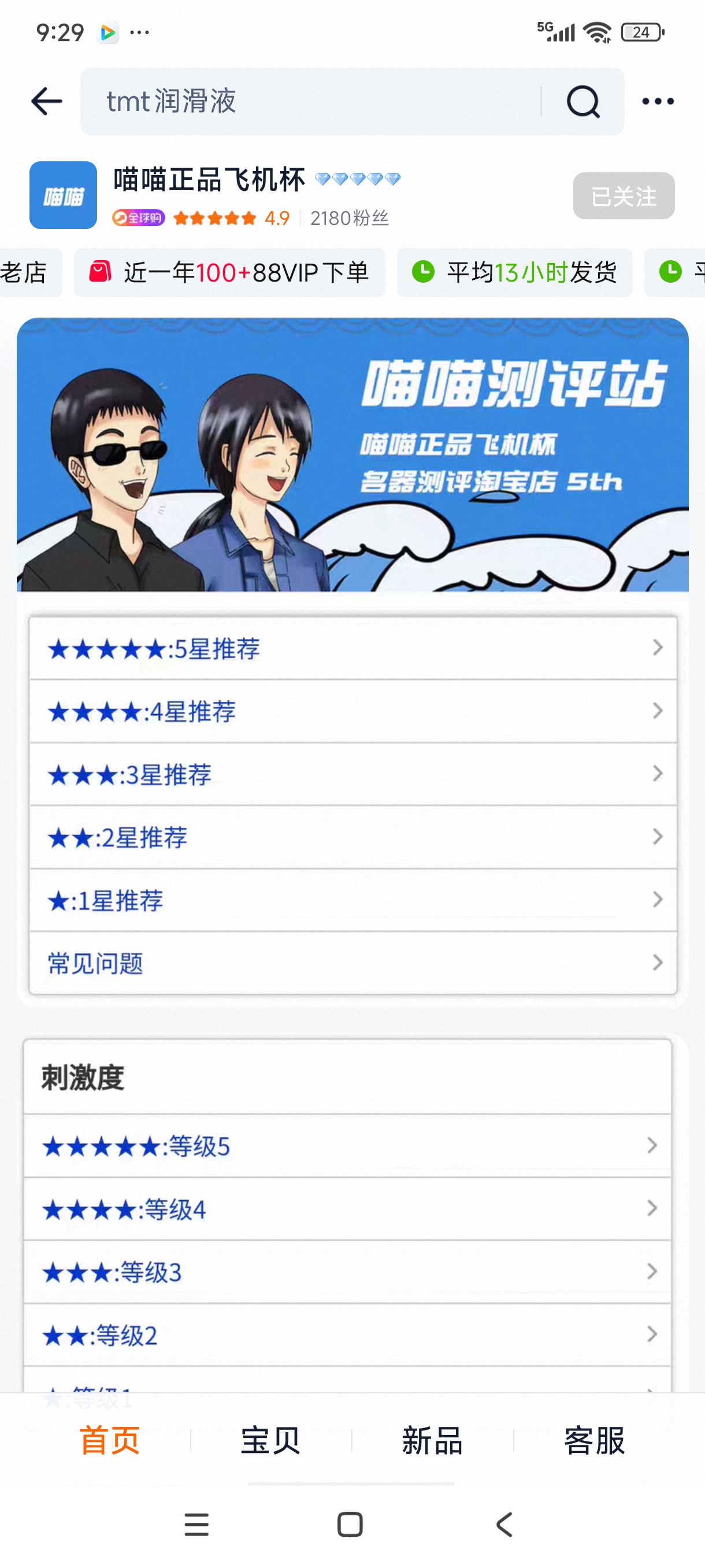The height and width of the screenshot is (1568, 705).
Task: Switch to the 宝贝 tab
Action: click(x=270, y=1440)
